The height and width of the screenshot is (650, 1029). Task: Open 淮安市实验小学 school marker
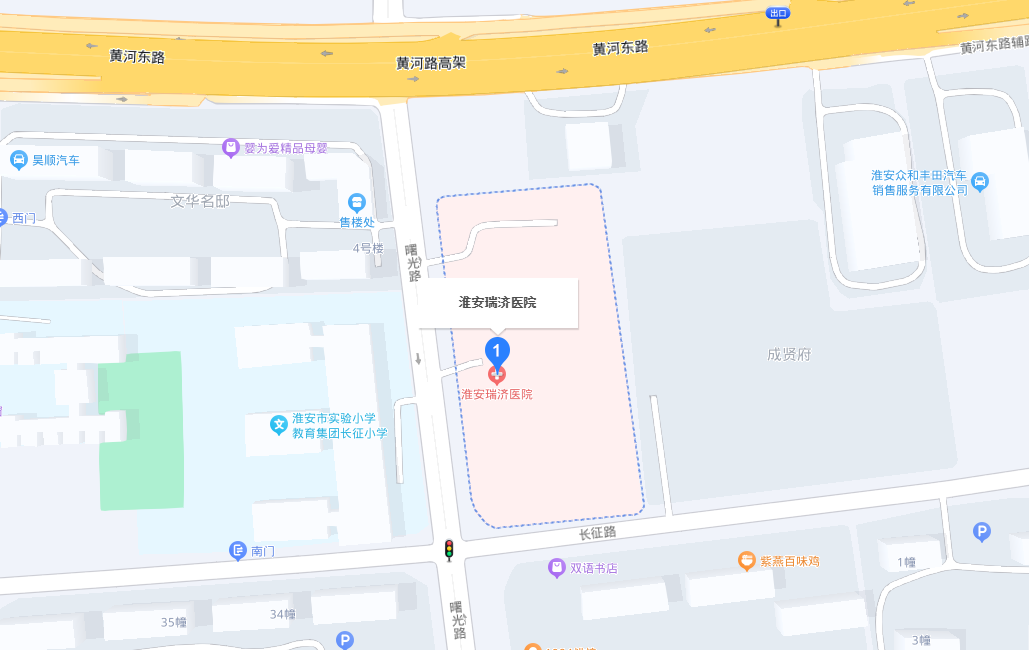279,426
